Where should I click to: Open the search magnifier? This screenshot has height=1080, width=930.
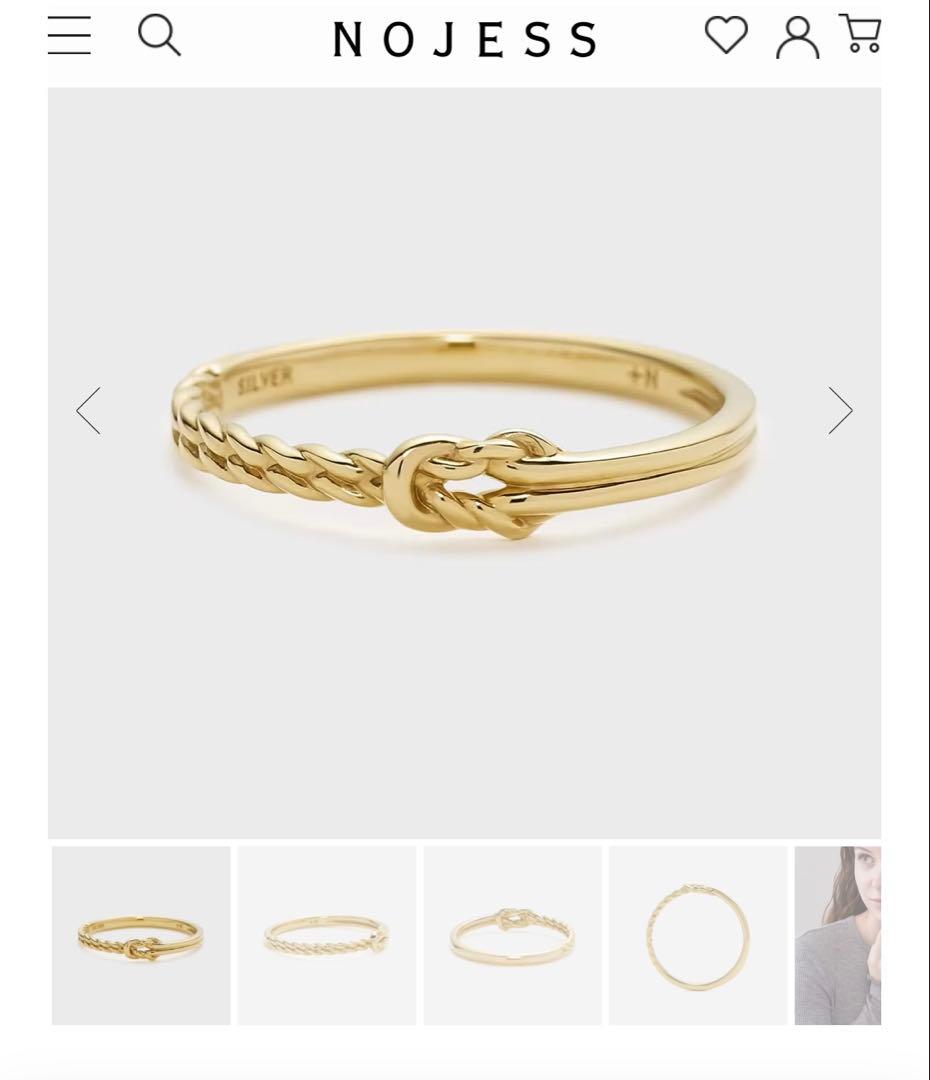[159, 36]
